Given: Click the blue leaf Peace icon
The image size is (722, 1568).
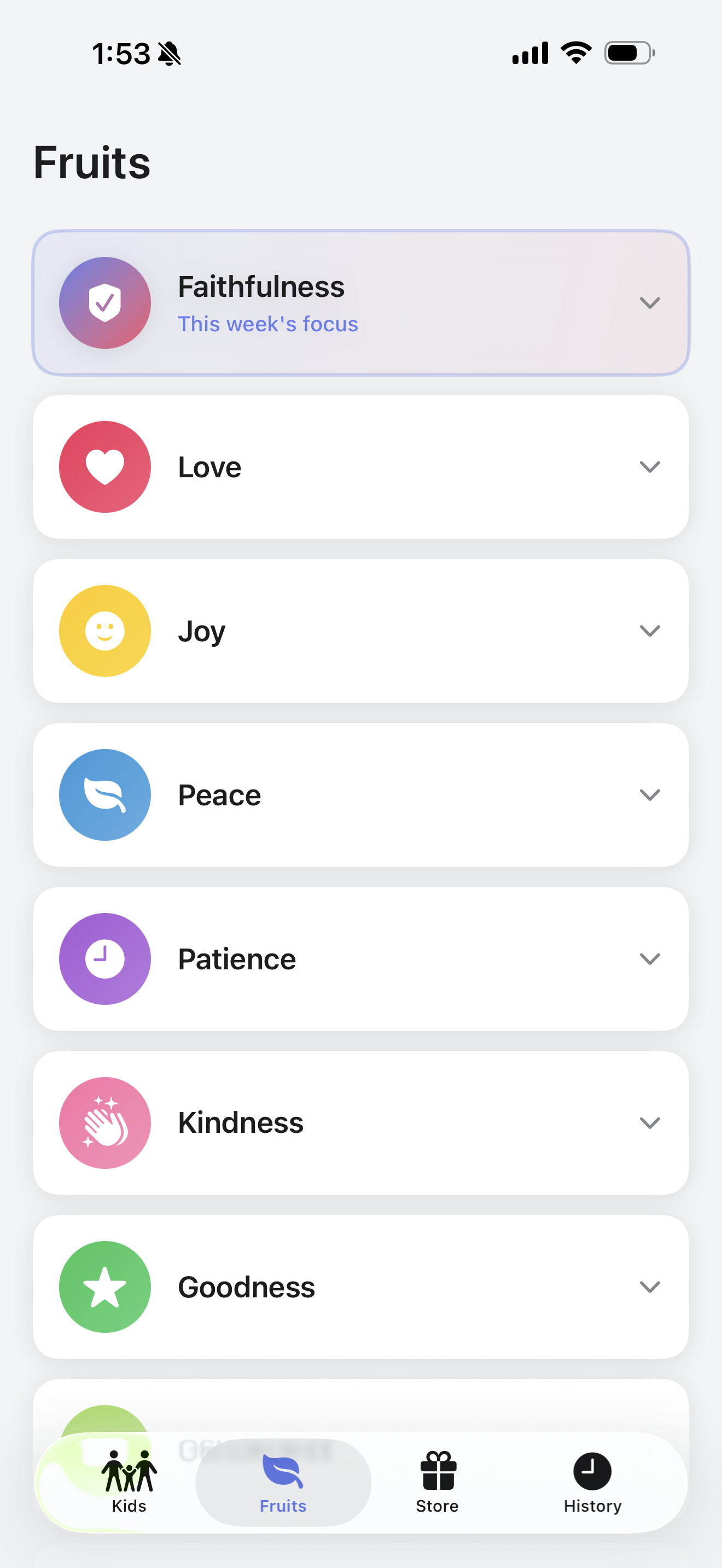Looking at the screenshot, I should [x=104, y=794].
